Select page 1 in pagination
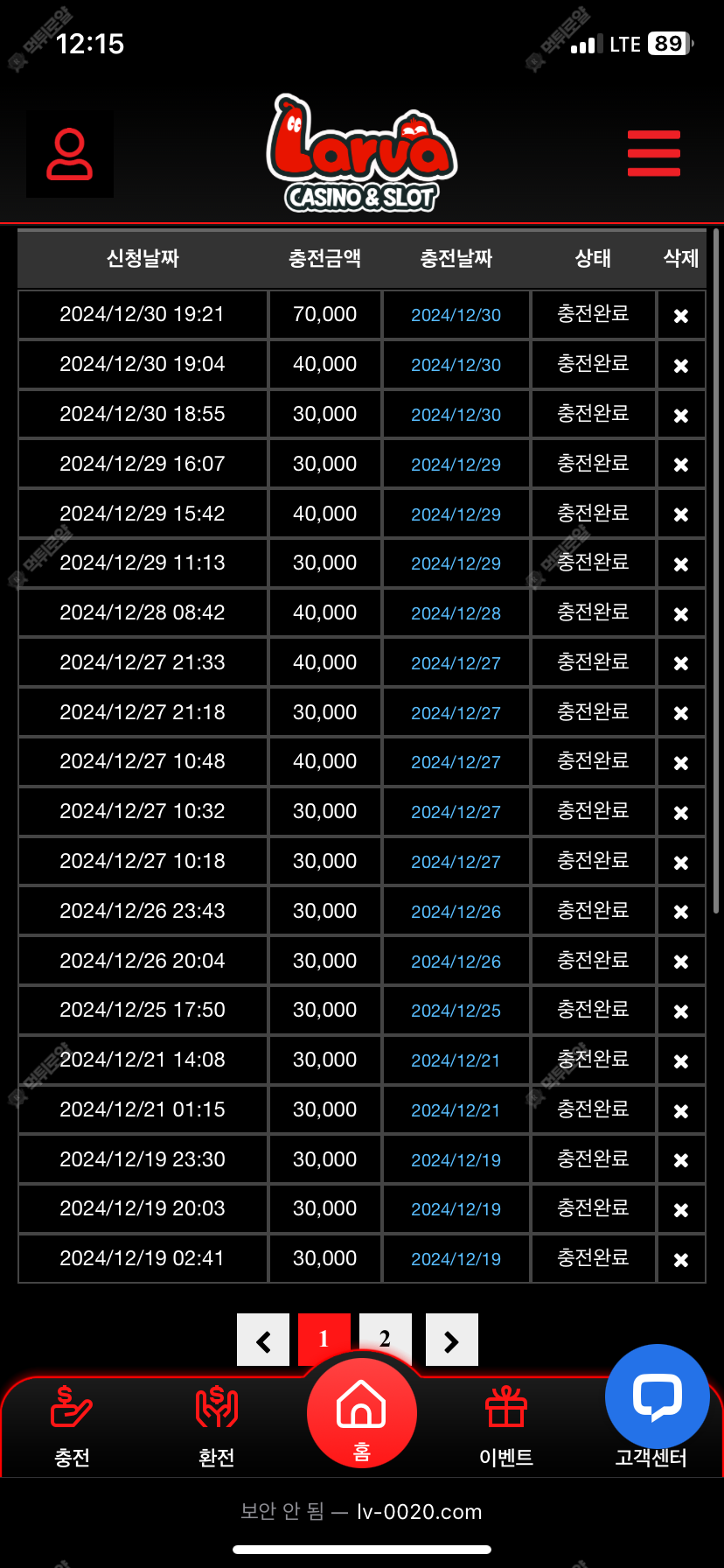 pyautogui.click(x=324, y=1340)
